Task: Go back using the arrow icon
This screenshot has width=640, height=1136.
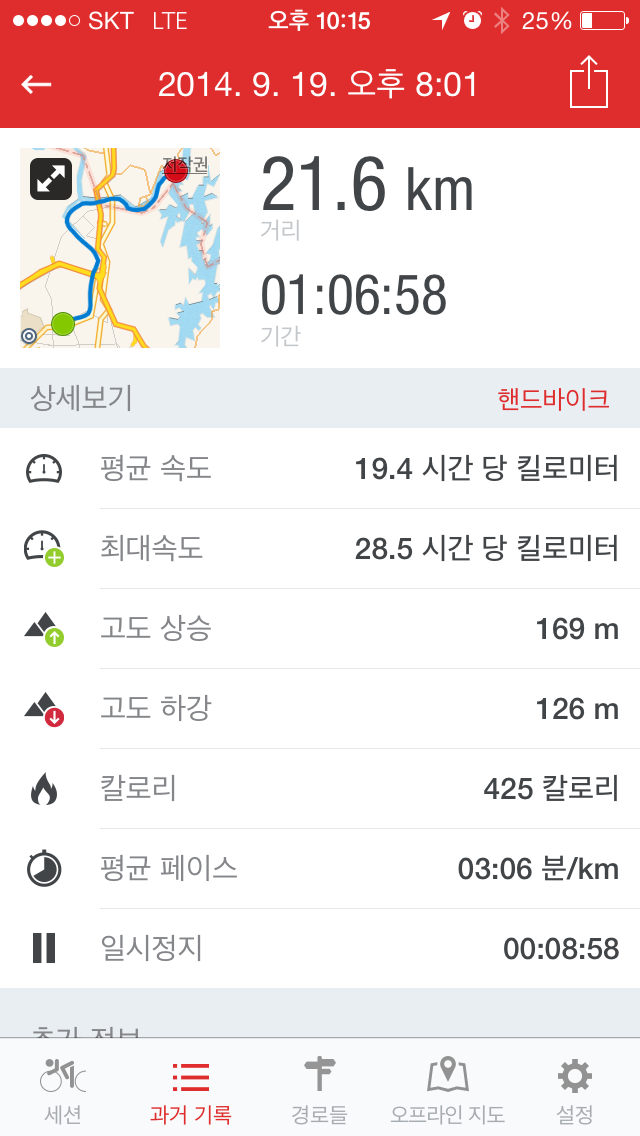Action: click(x=36, y=85)
